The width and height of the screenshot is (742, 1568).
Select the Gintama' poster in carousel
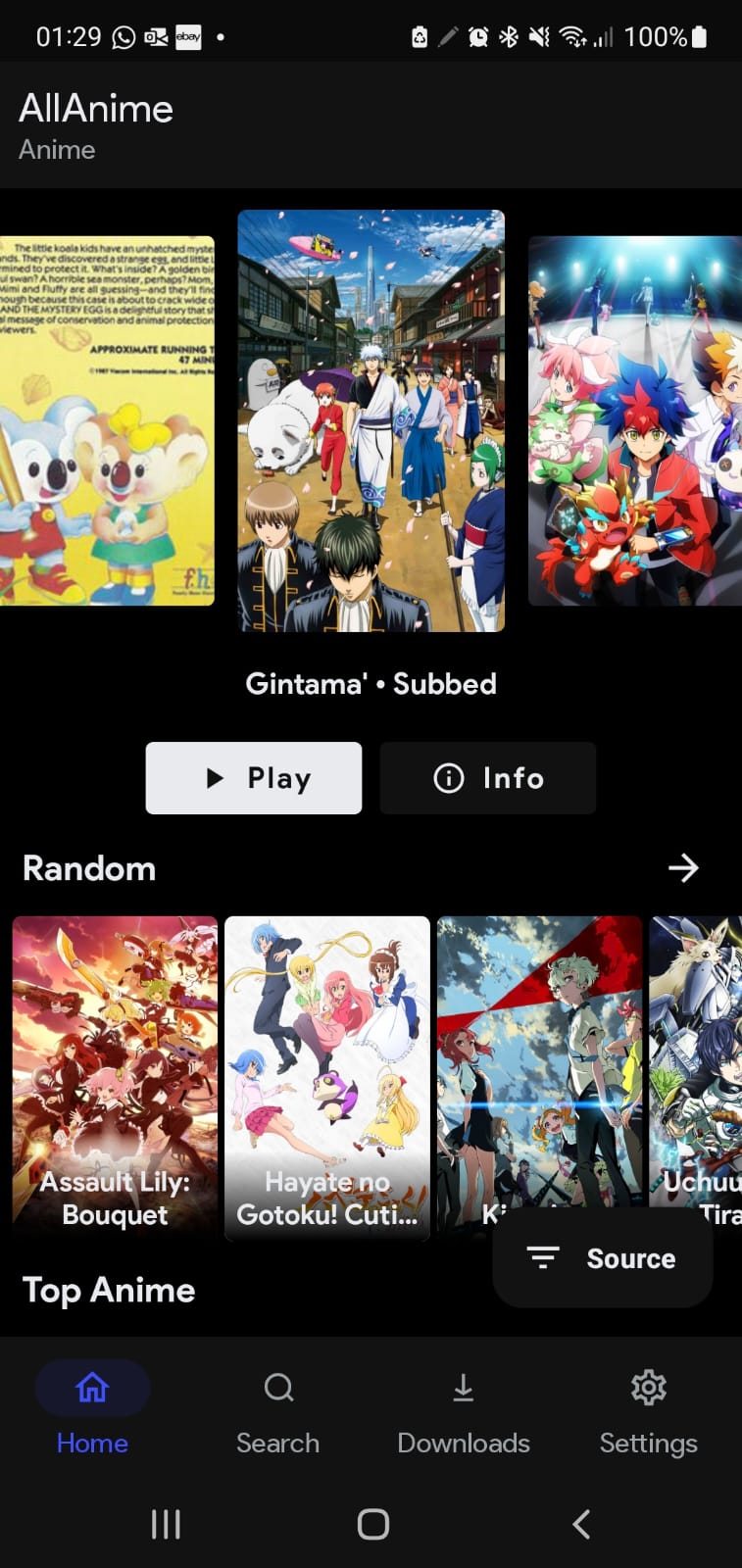tap(371, 420)
